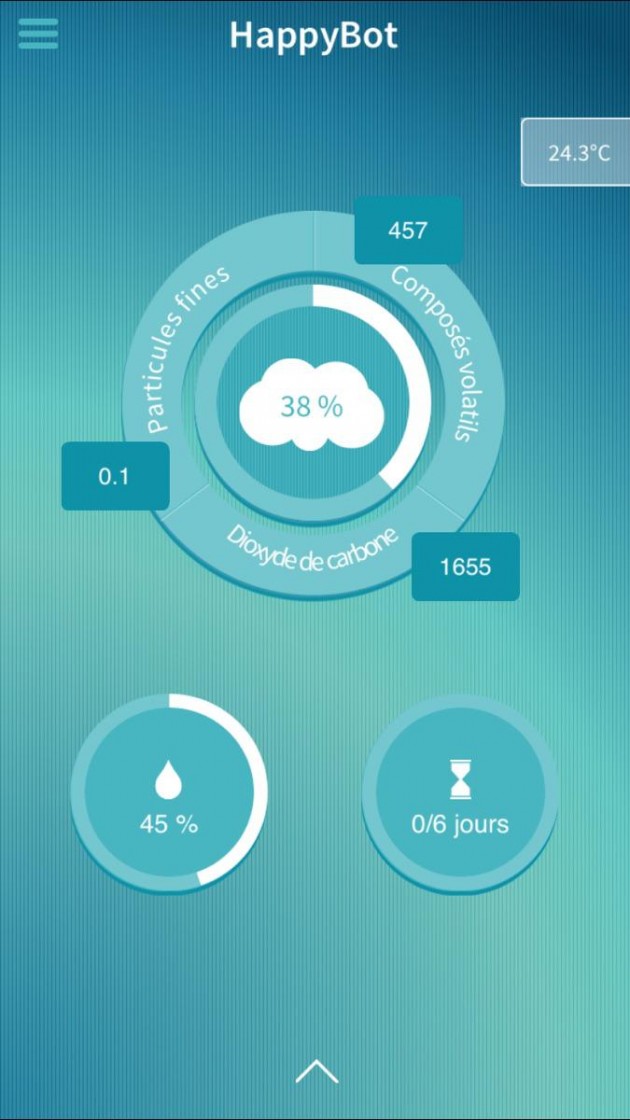Open the 0/6 jours hourglass circle
Image resolution: width=630 pixels, height=1120 pixels.
tap(460, 794)
